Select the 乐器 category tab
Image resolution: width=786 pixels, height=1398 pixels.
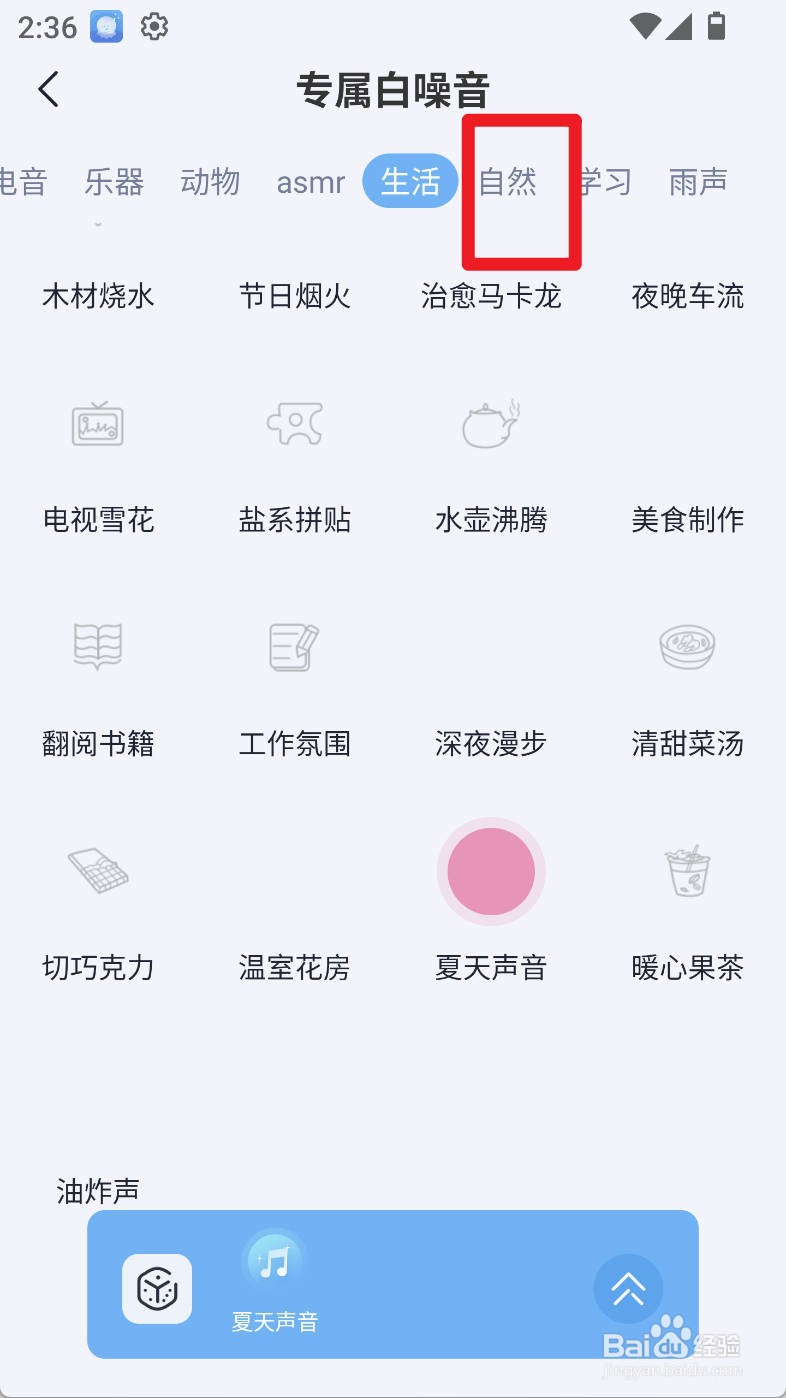(x=114, y=182)
